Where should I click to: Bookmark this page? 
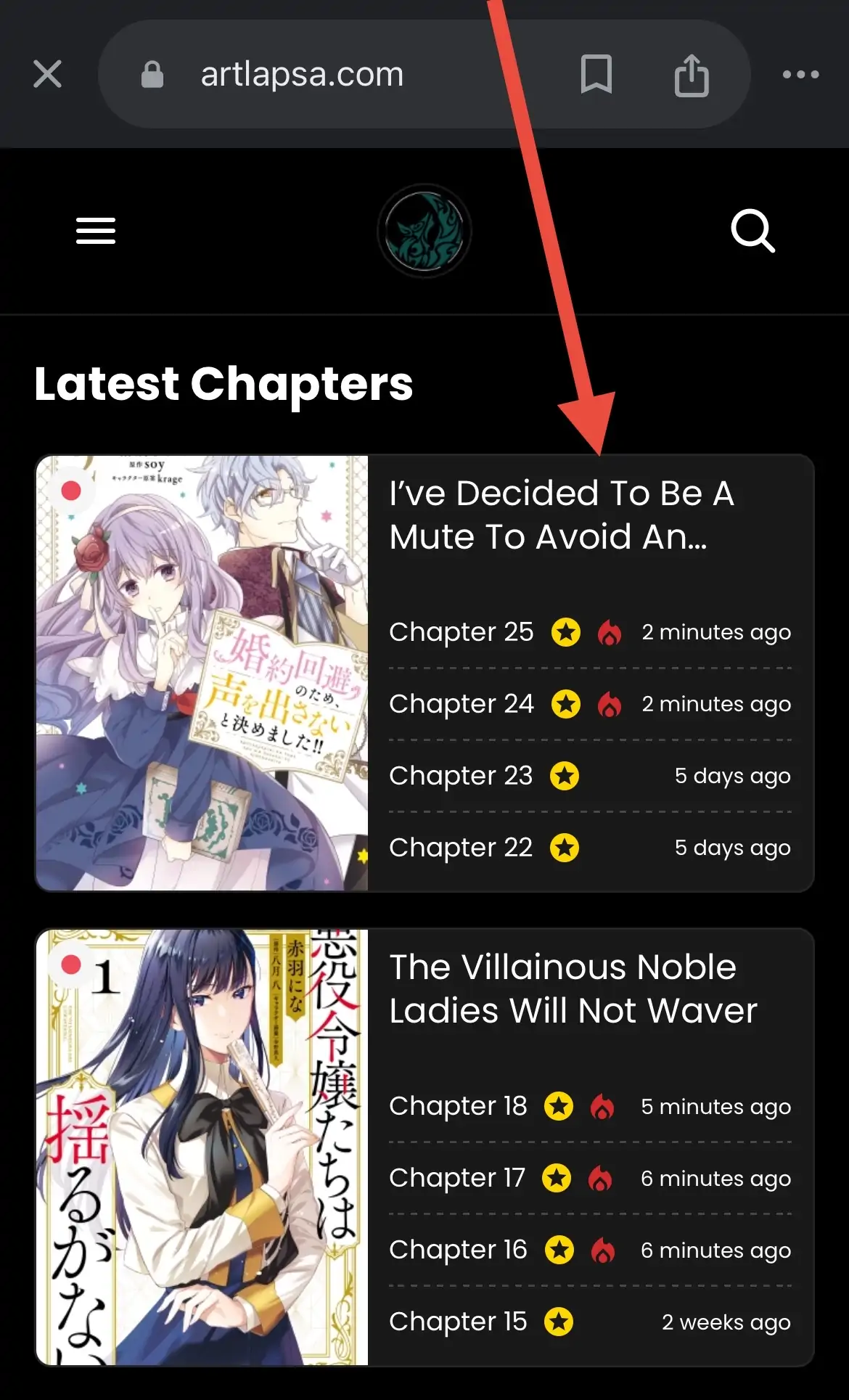pos(596,74)
